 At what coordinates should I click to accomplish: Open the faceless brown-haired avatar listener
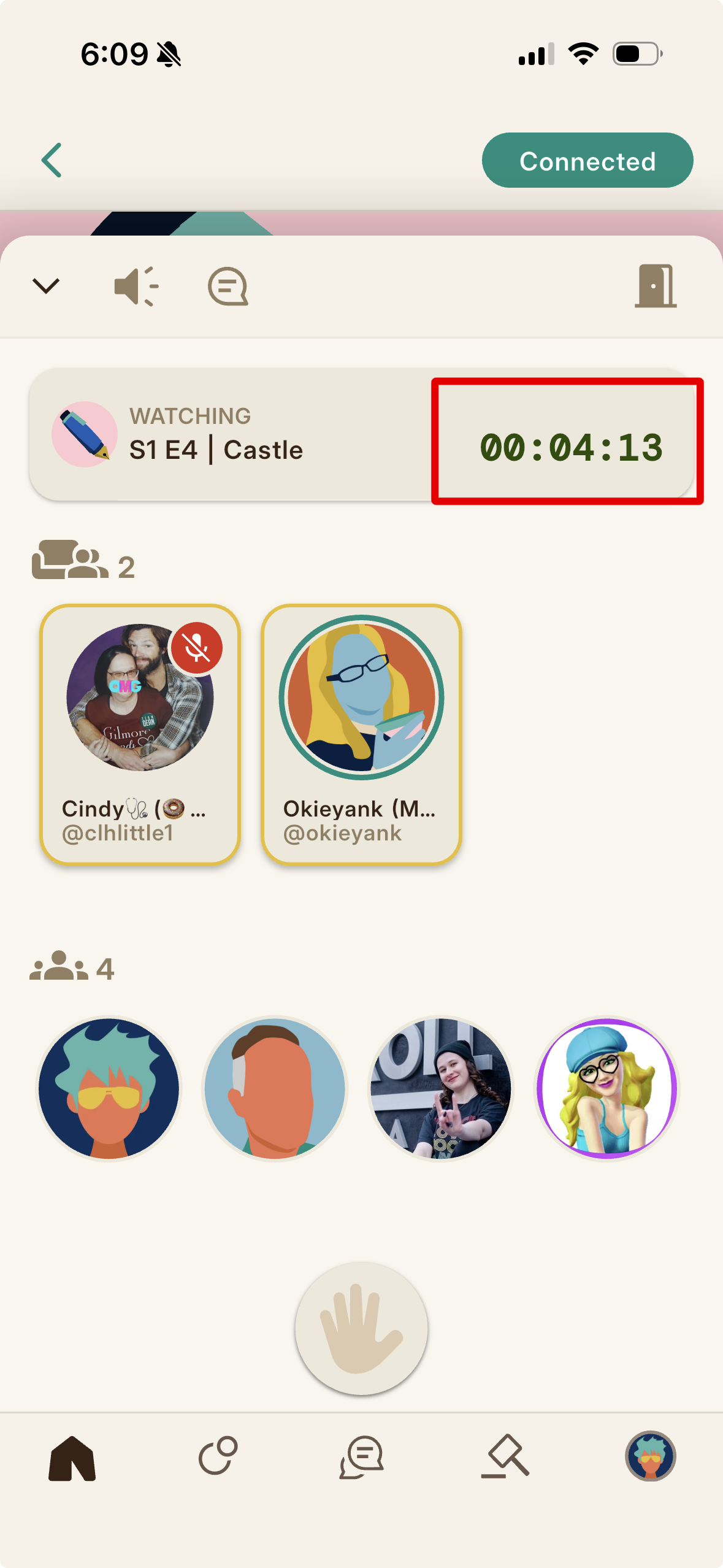click(275, 1088)
